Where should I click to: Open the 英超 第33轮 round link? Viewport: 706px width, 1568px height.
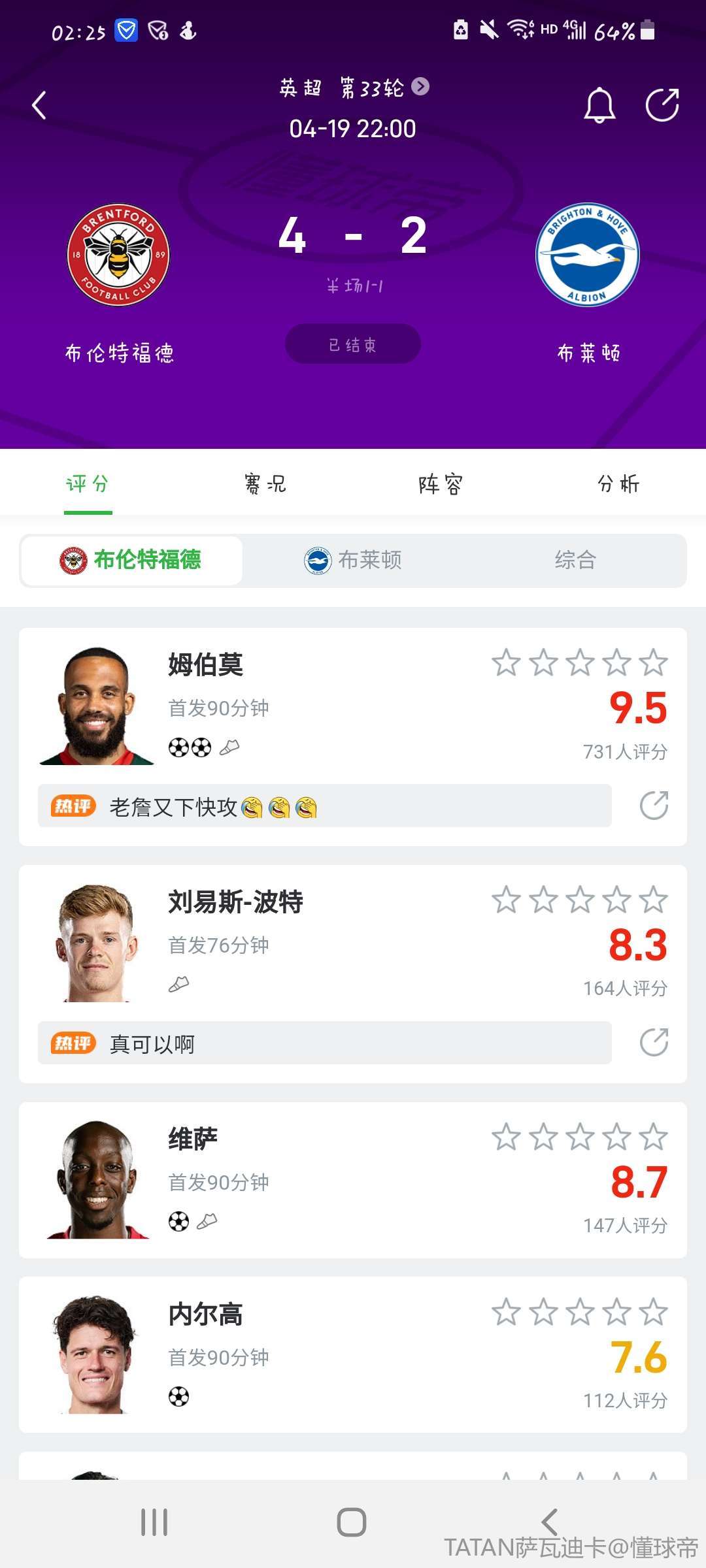point(354,88)
